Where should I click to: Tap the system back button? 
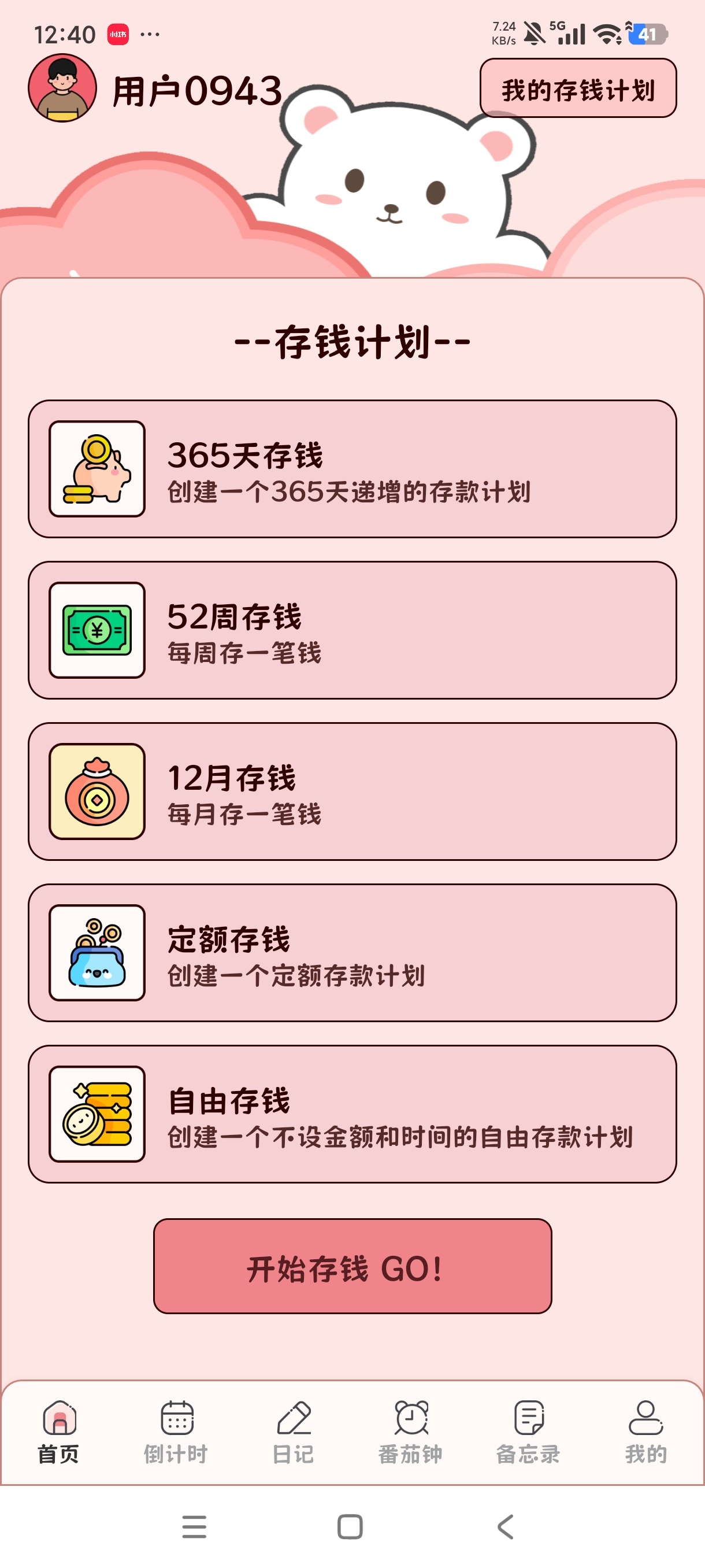pos(506,1526)
